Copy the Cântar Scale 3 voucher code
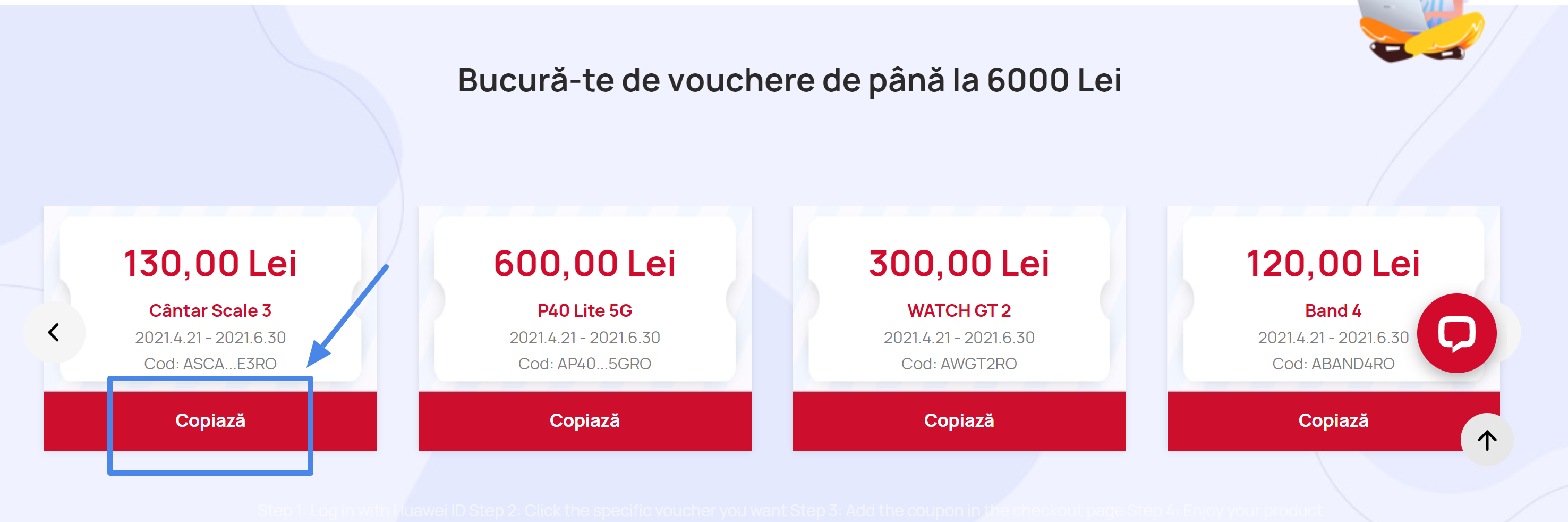This screenshot has width=1568, height=522. click(210, 420)
